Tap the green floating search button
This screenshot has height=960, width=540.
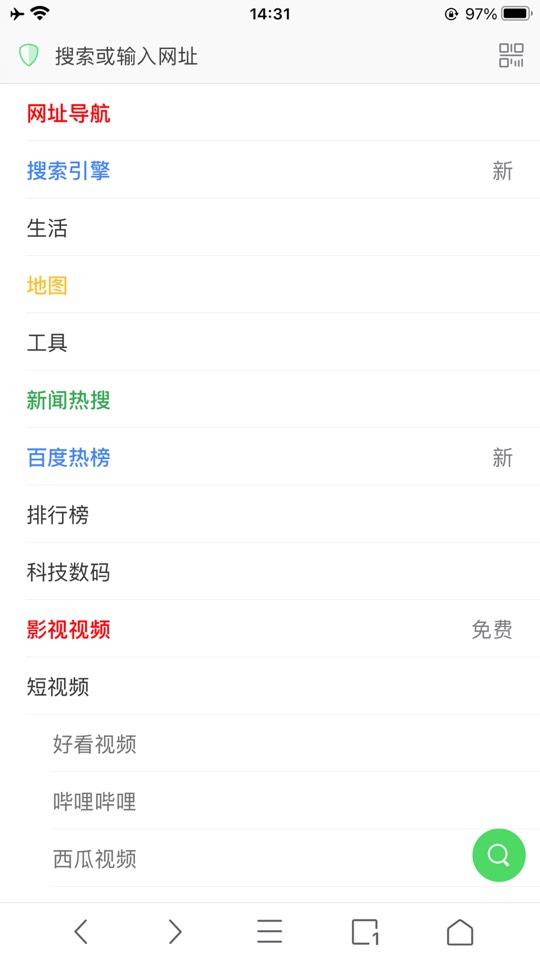[499, 855]
